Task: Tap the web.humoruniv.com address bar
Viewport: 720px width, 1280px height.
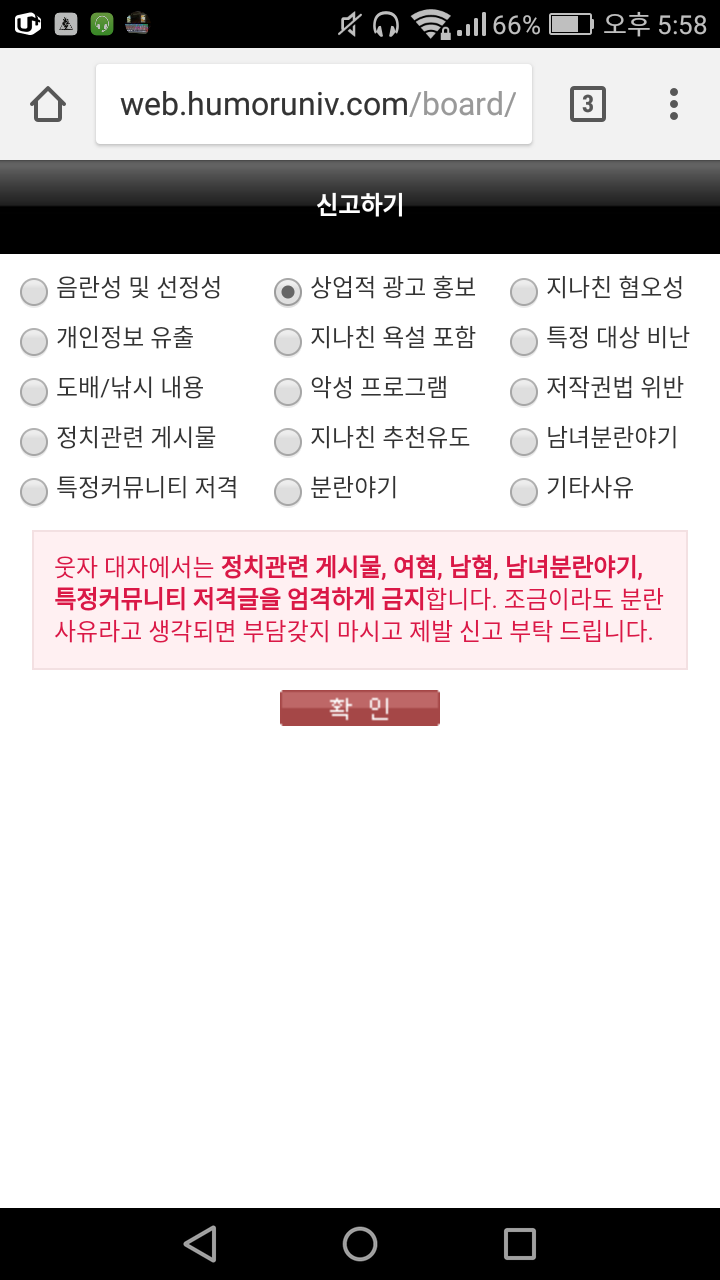Action: 315,104
